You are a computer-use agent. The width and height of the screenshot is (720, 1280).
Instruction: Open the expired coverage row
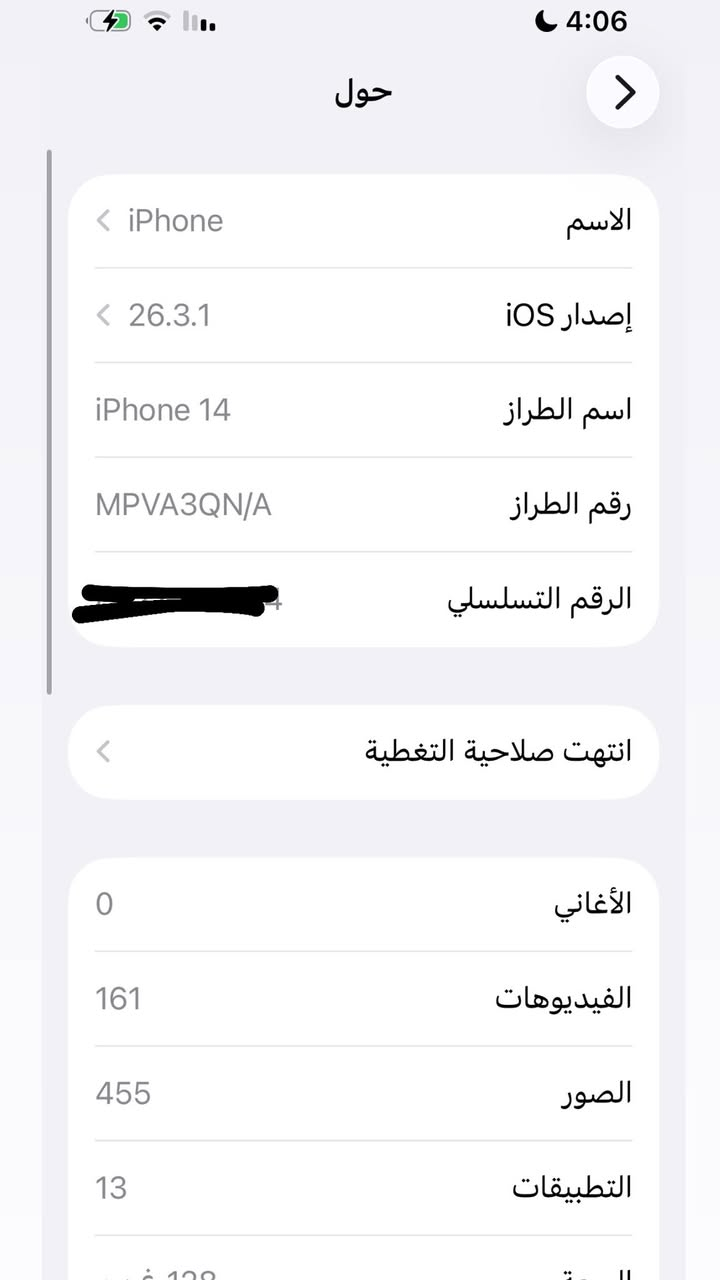coord(363,752)
